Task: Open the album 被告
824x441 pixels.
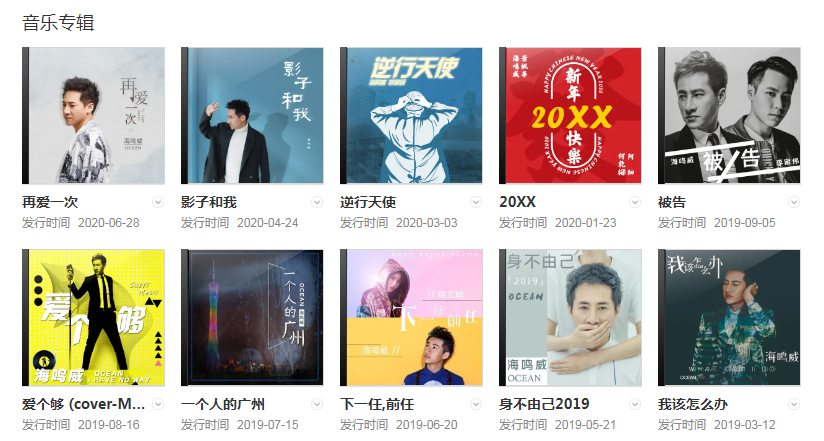Action: pyautogui.click(x=730, y=115)
